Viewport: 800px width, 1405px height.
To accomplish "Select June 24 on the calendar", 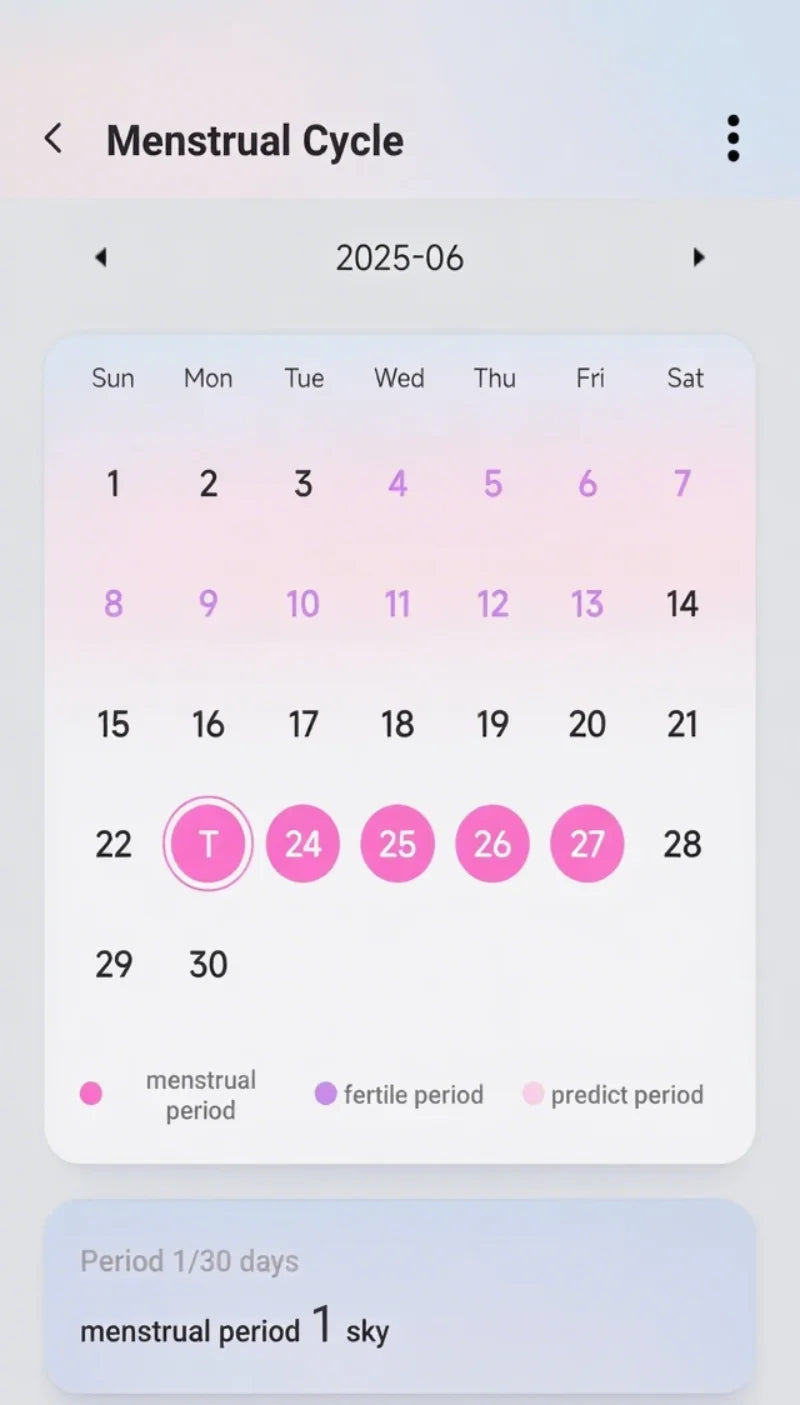I will [303, 845].
